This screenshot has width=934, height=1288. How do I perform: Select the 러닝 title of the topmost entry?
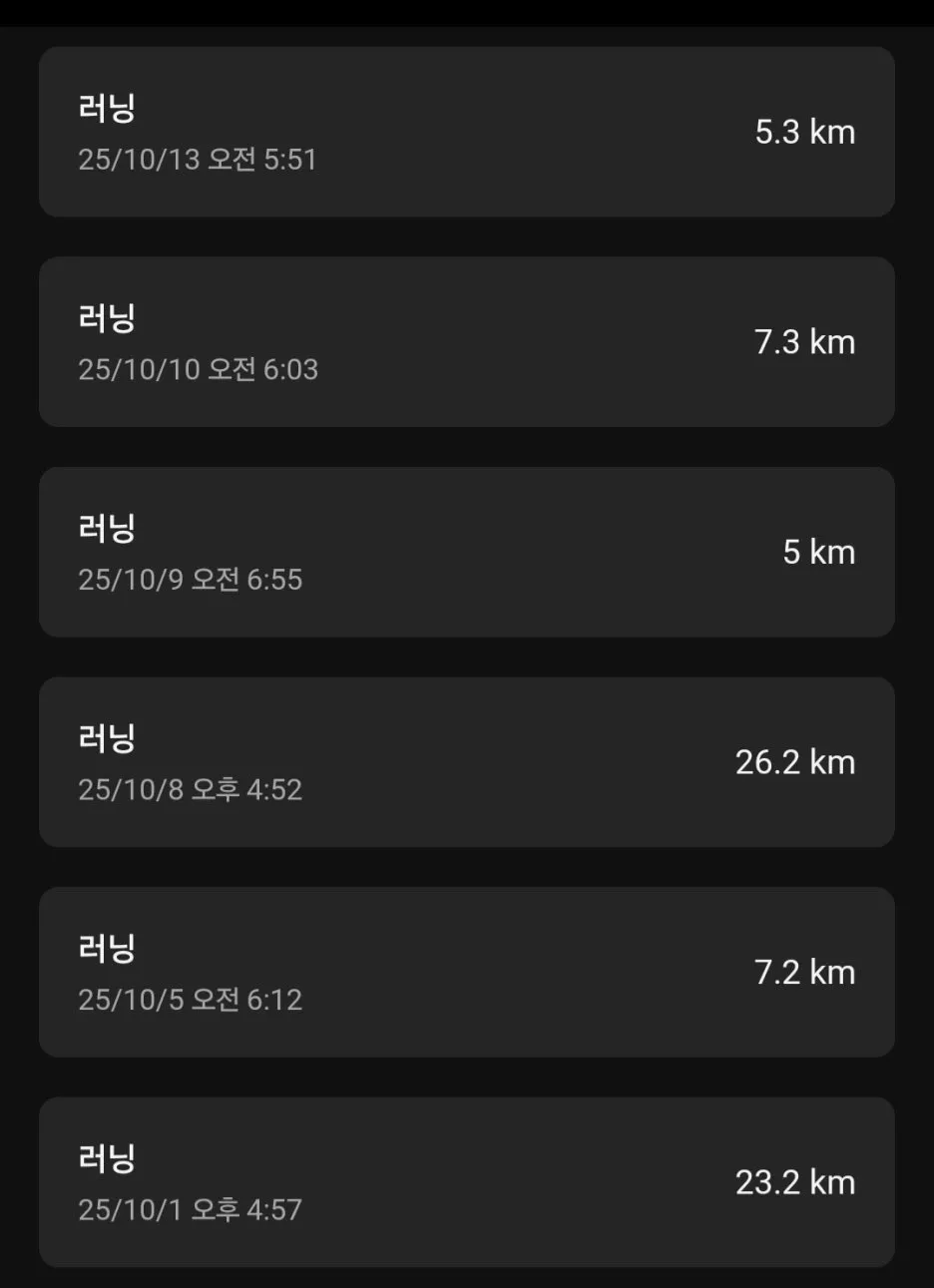click(x=104, y=108)
